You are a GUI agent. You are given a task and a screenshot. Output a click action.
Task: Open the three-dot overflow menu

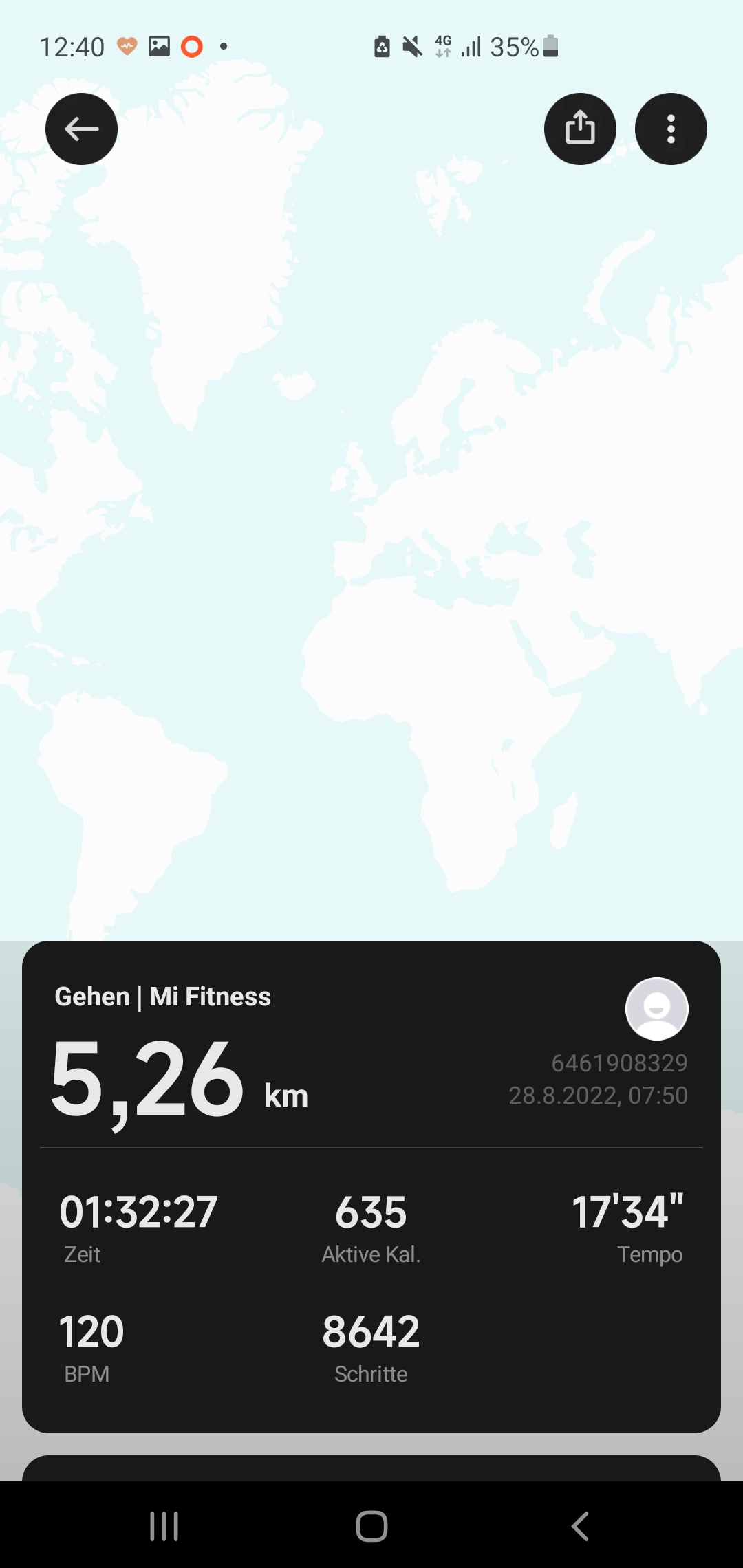click(x=671, y=129)
